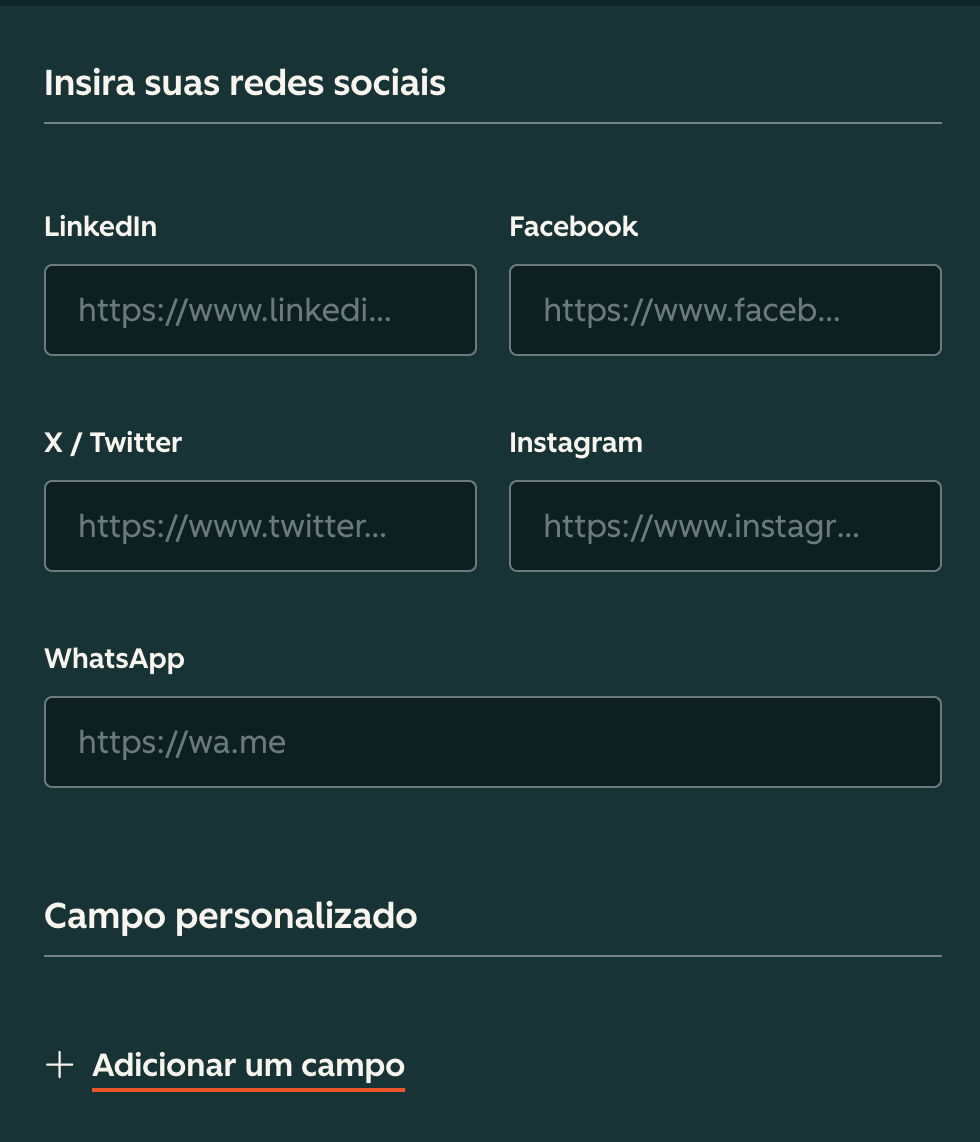
Task: Click the Insira suas redes sociais heading
Action: pyautogui.click(x=244, y=82)
